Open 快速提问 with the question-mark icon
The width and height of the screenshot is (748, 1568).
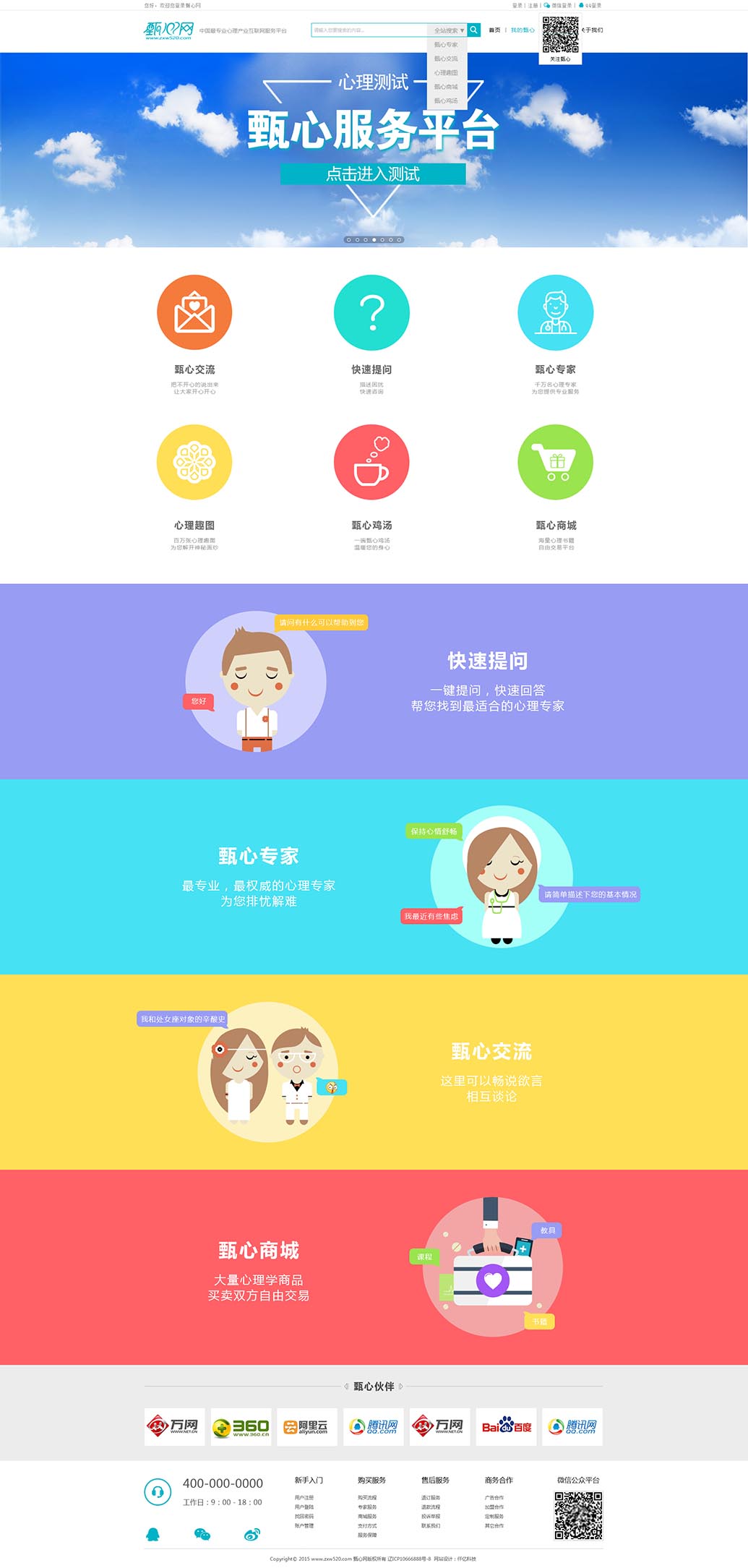coord(371,312)
